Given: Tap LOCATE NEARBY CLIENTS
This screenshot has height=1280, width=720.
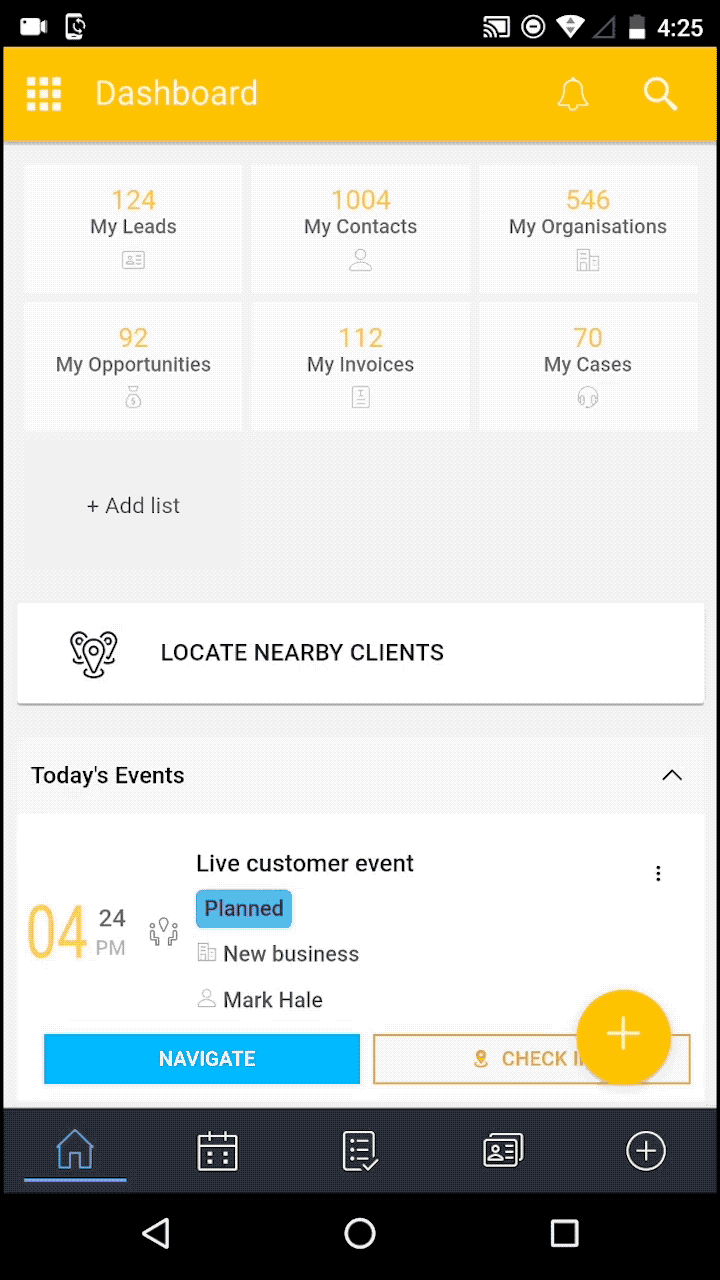Looking at the screenshot, I should click(x=302, y=653).
